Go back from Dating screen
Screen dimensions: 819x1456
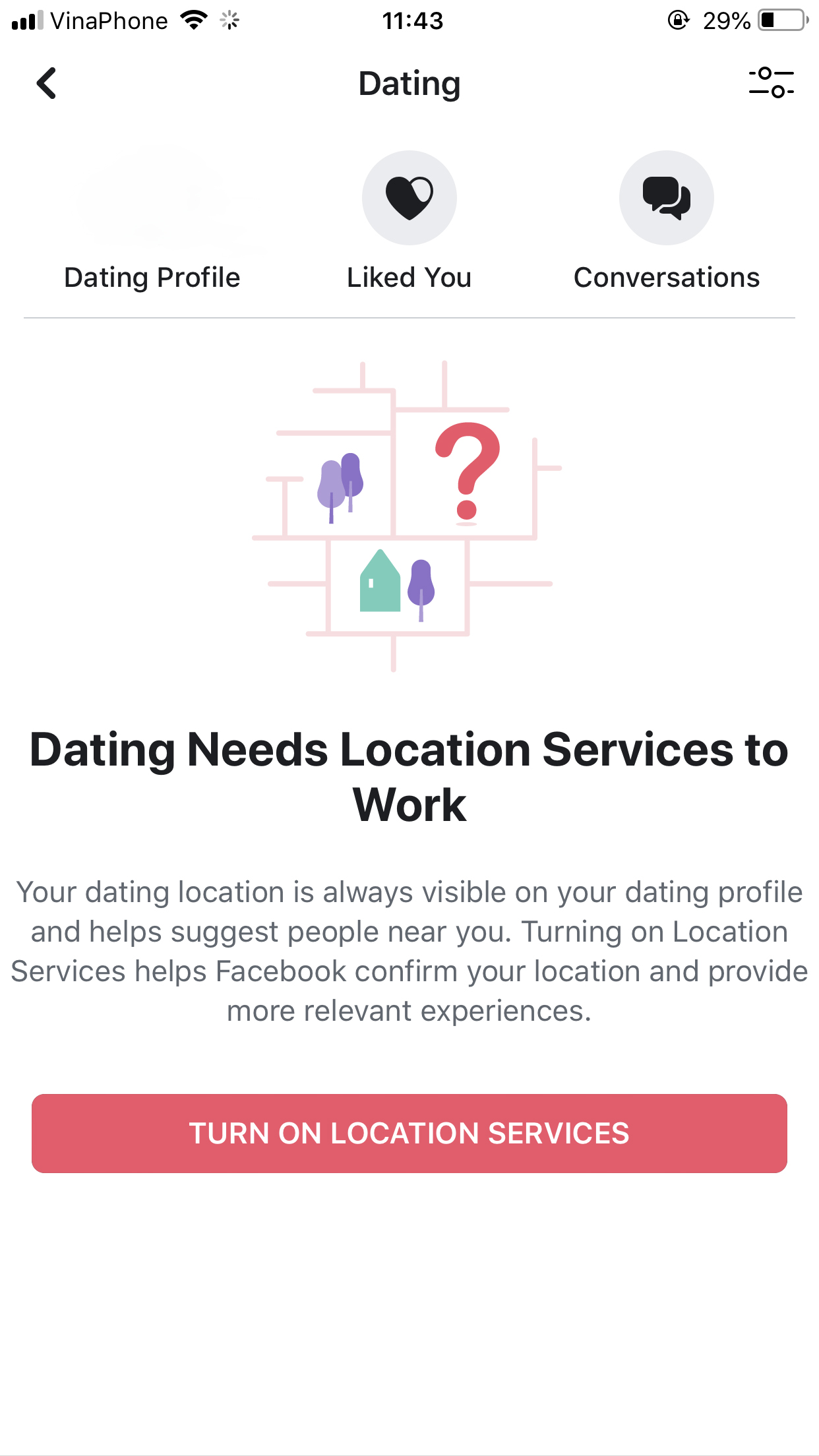46,84
